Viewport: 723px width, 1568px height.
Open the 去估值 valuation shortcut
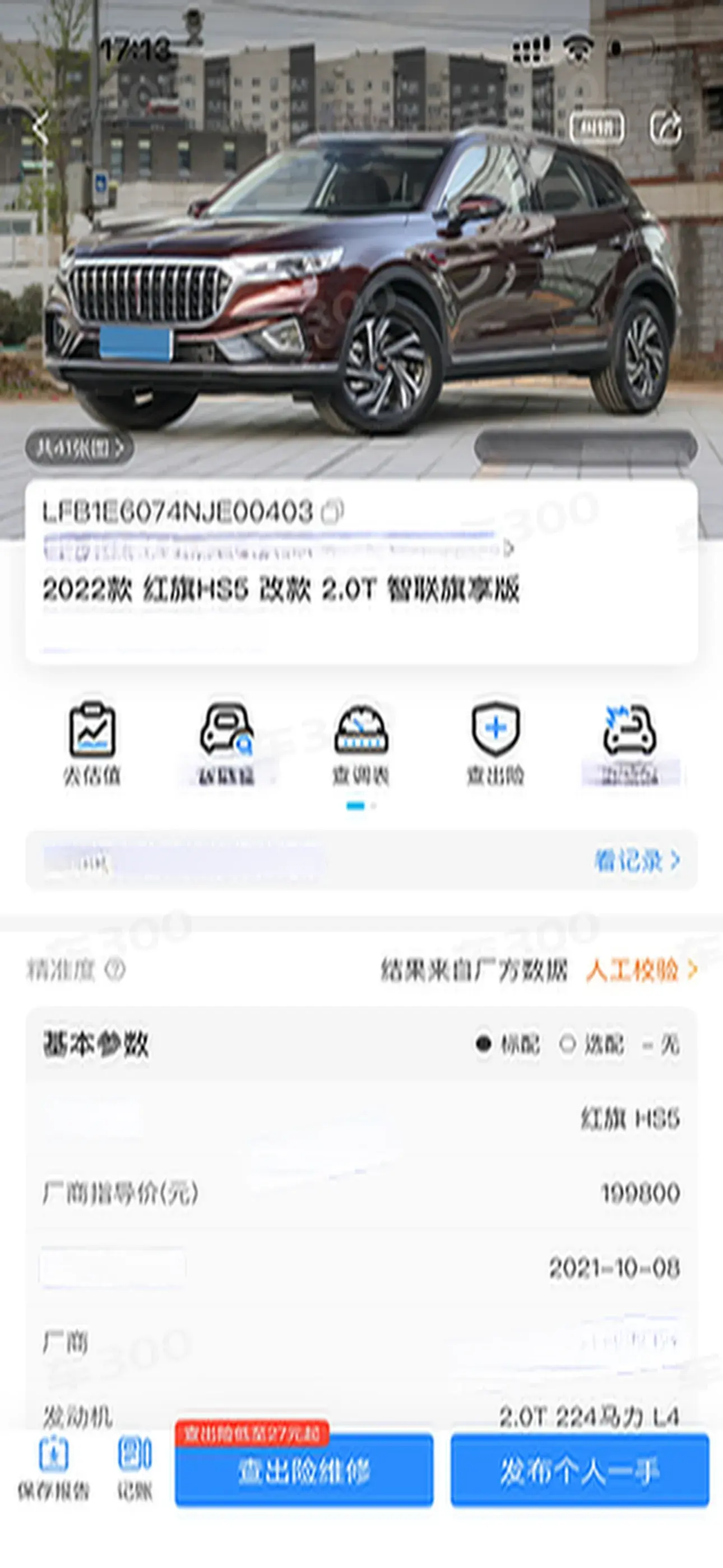tap(92, 743)
